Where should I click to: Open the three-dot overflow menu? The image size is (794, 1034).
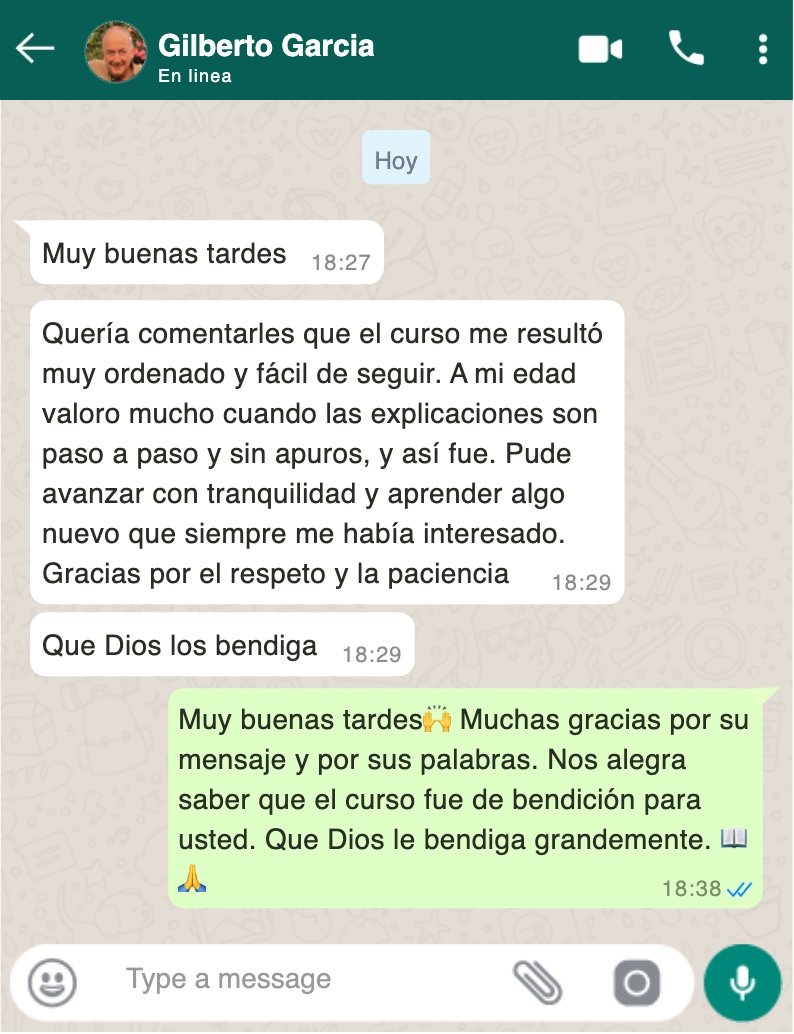(x=763, y=49)
